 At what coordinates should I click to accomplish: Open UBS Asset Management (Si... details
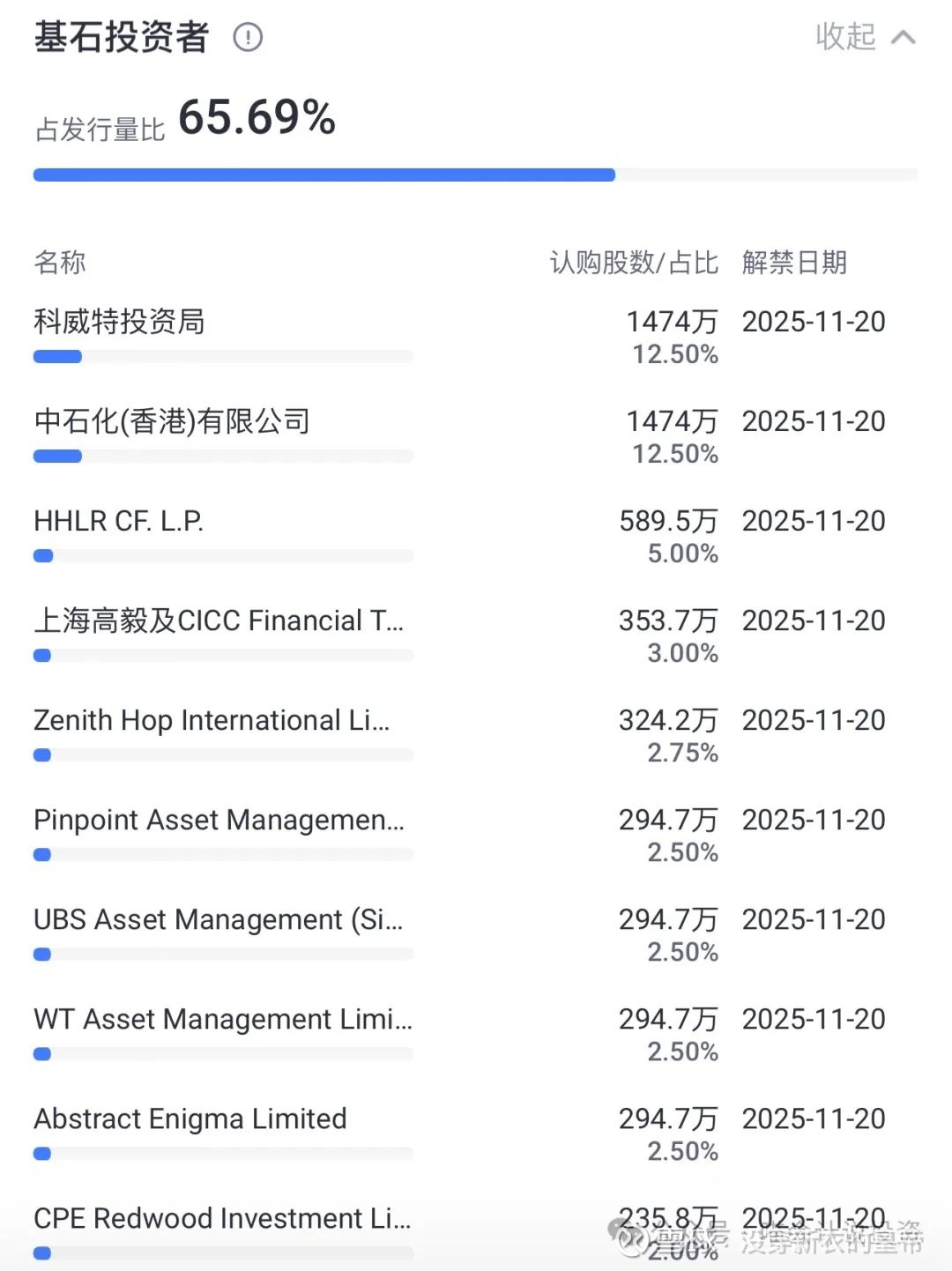click(218, 920)
